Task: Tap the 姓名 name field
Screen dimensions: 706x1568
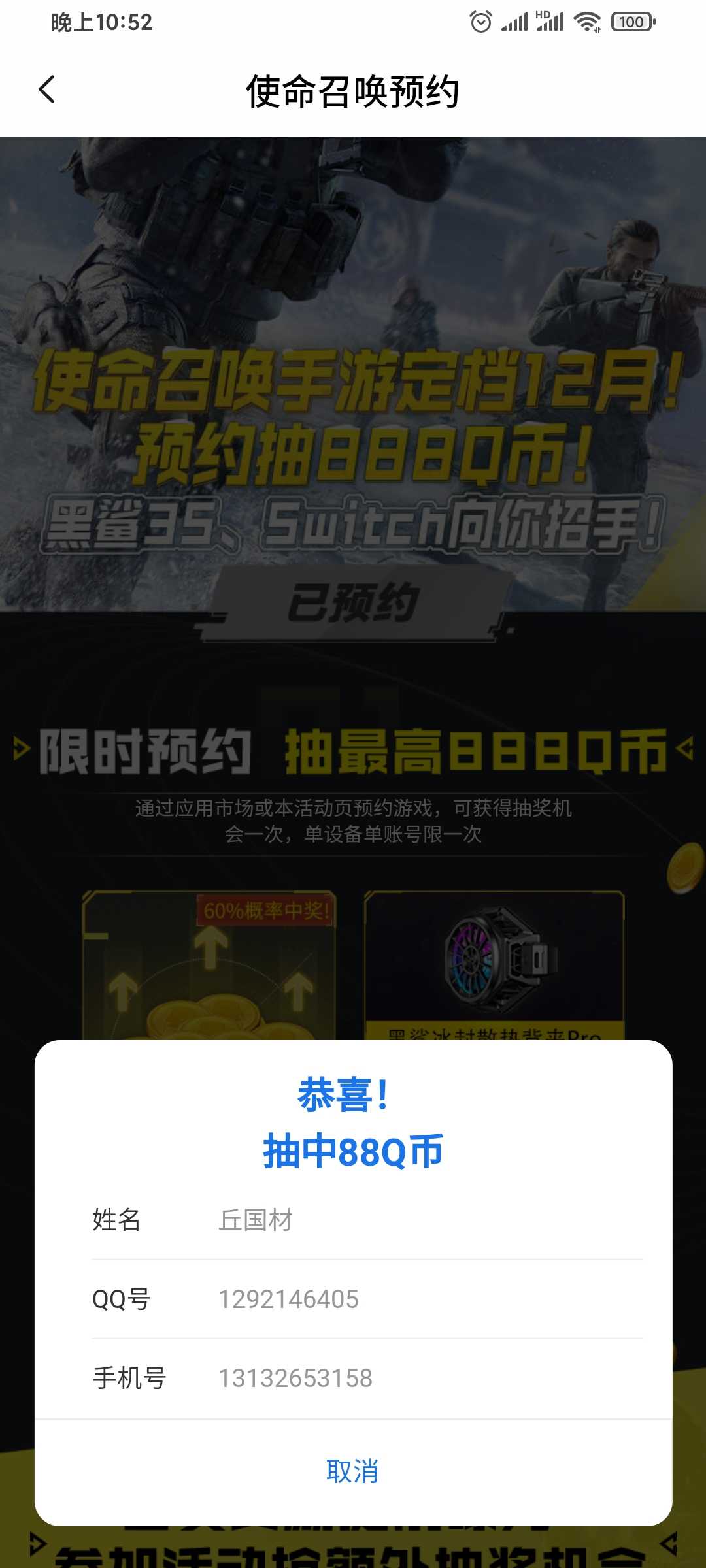Action: pos(430,1220)
